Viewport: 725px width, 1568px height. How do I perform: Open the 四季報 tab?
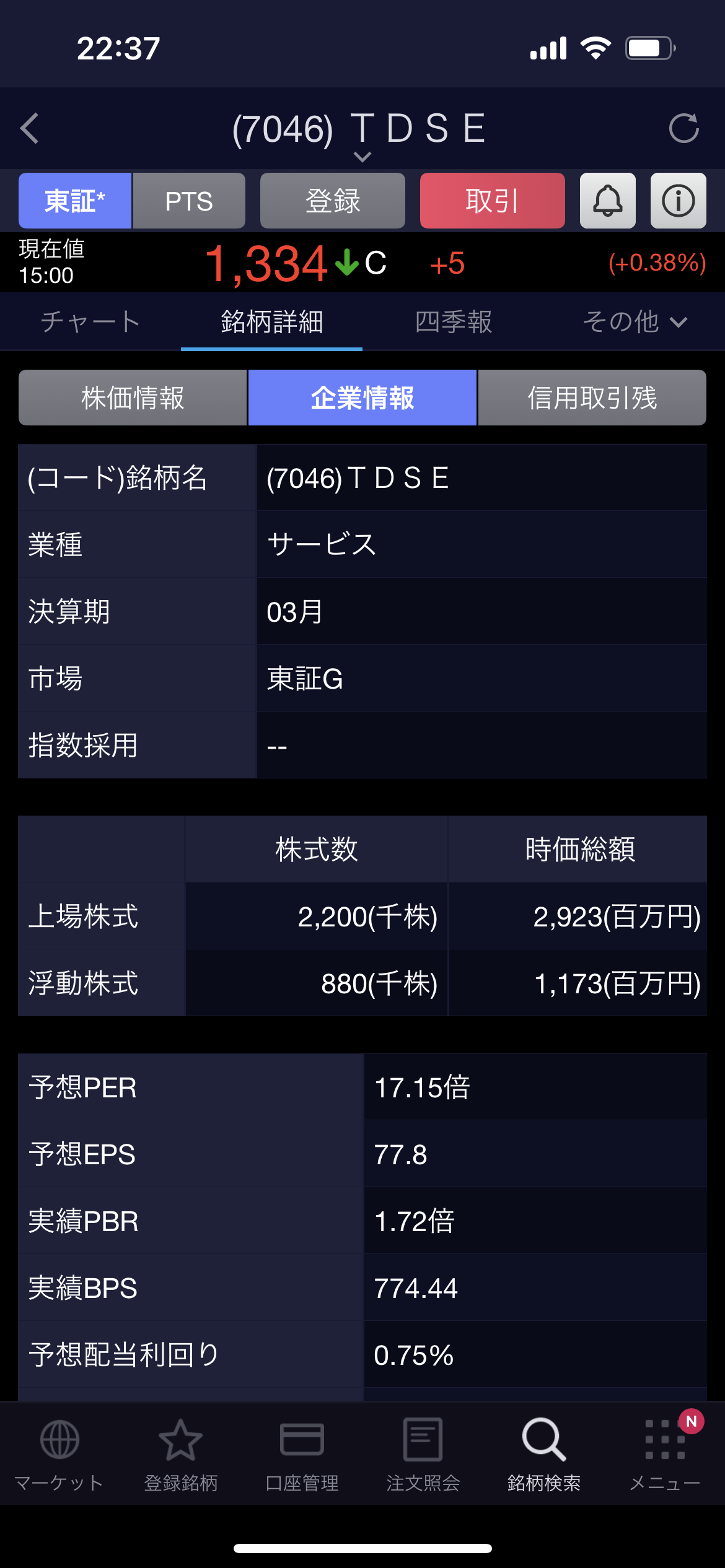click(x=453, y=322)
